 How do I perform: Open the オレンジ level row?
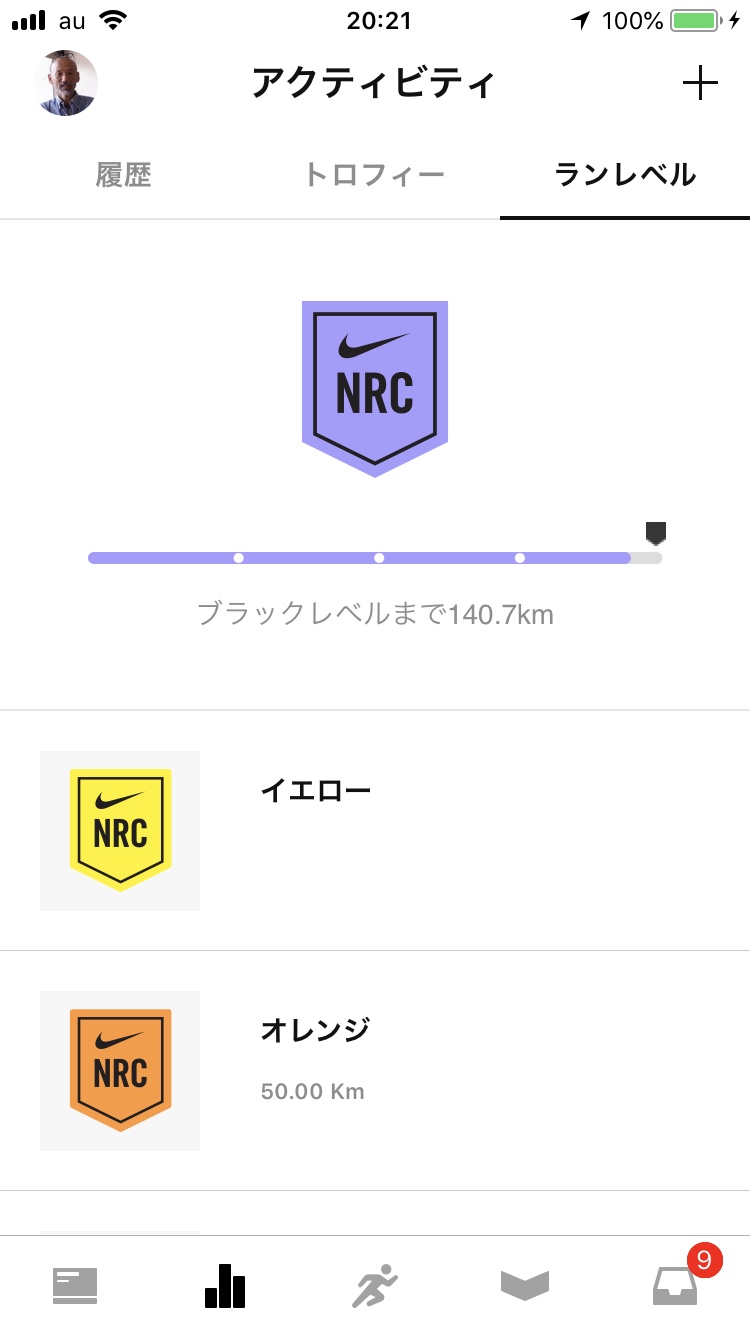pos(375,1070)
